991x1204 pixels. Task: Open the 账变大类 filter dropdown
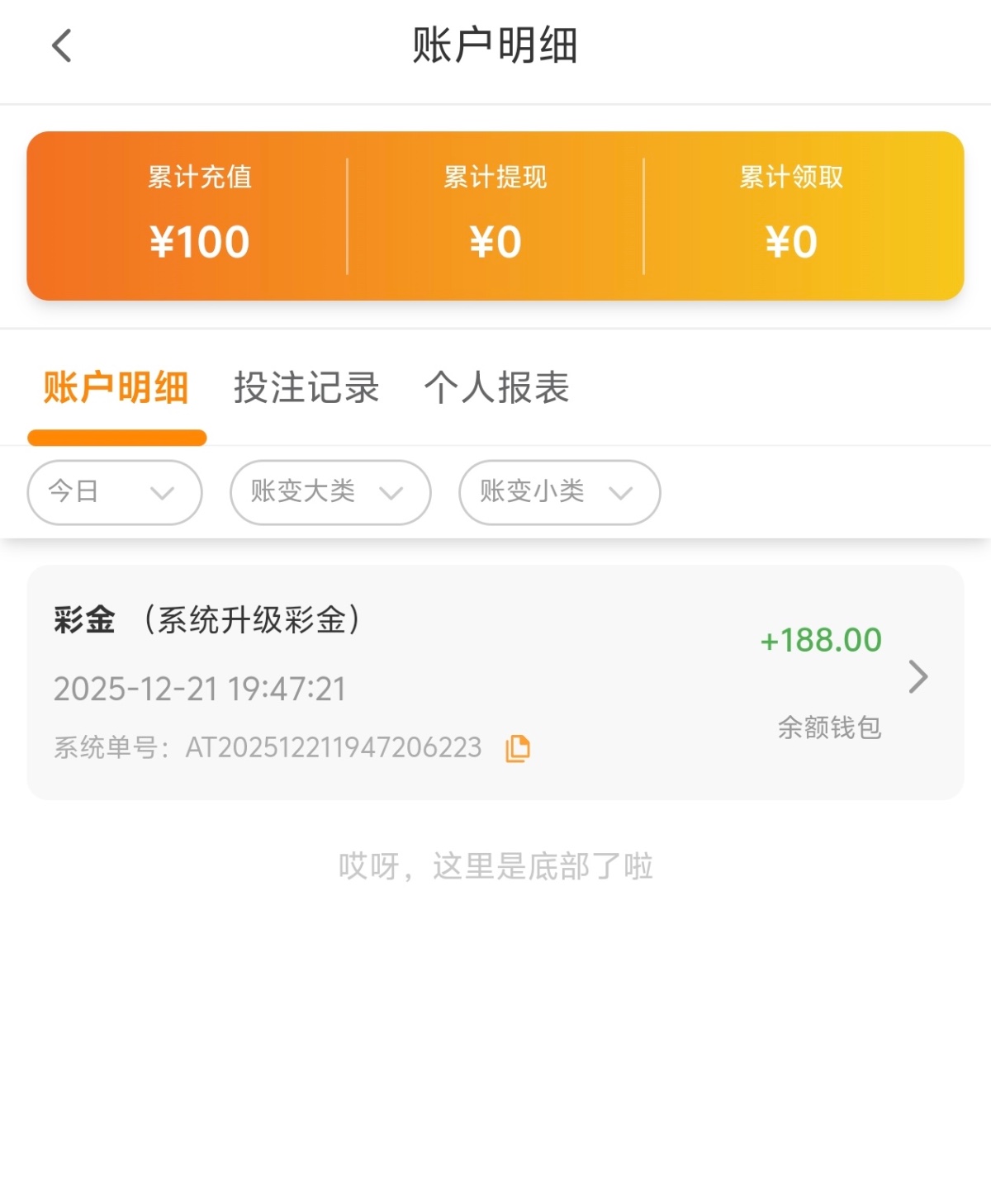[x=330, y=492]
